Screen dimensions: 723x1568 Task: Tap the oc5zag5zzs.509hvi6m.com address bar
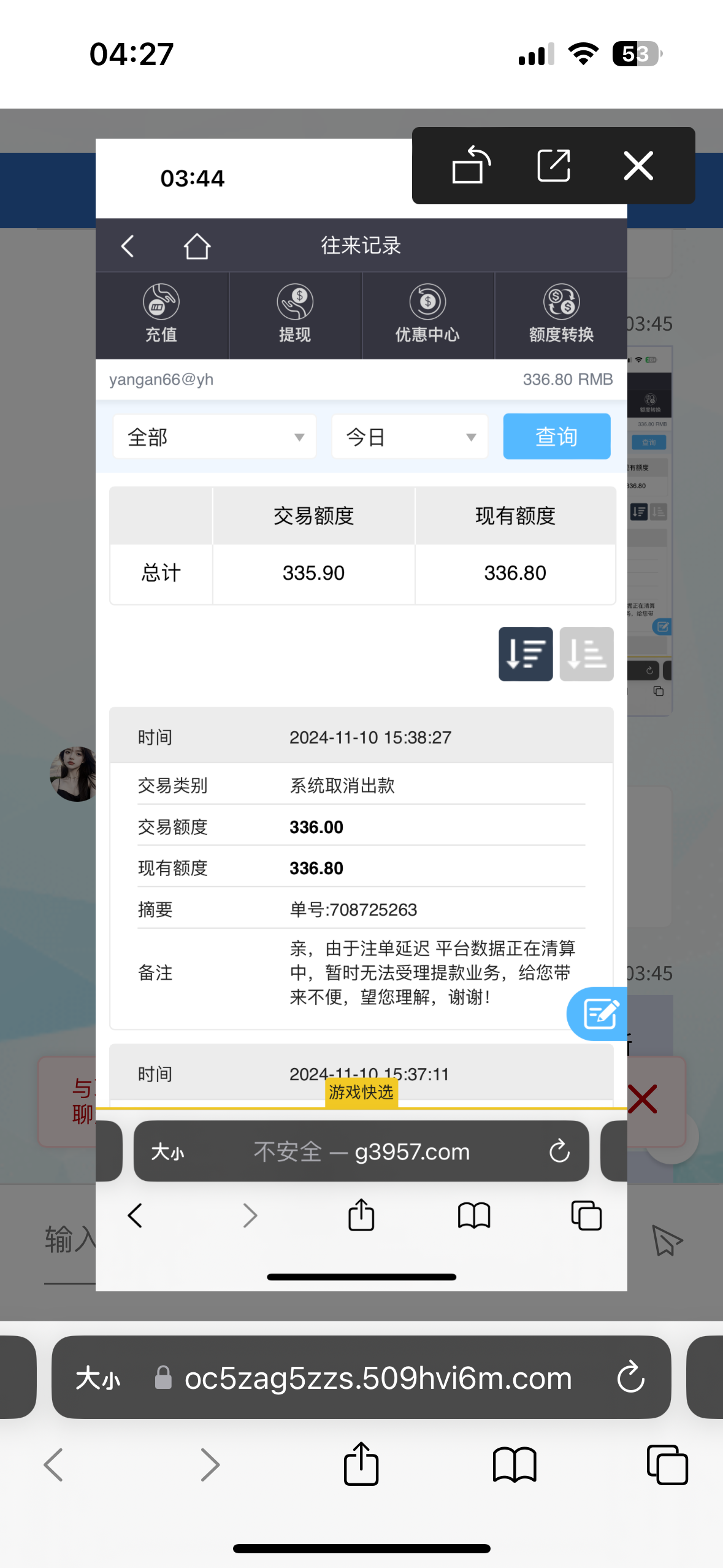[377, 1379]
